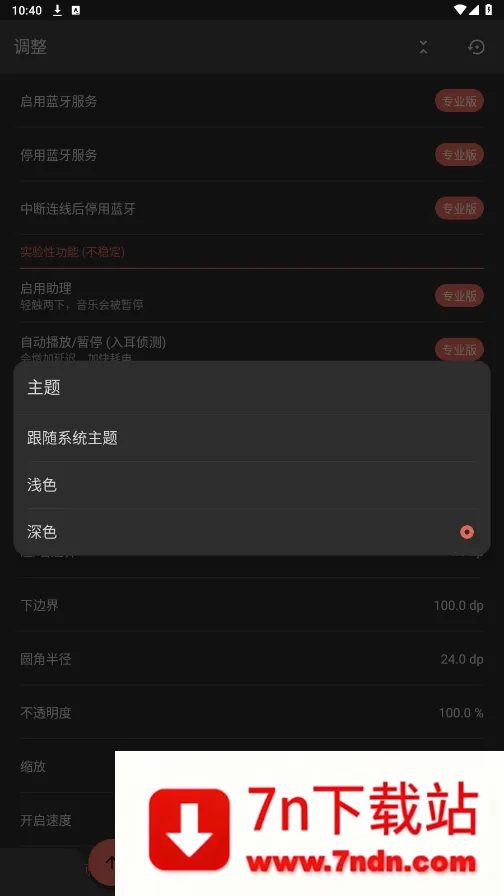Open 启用助理 setting row
The height and width of the screenshot is (896, 504).
click(252, 295)
